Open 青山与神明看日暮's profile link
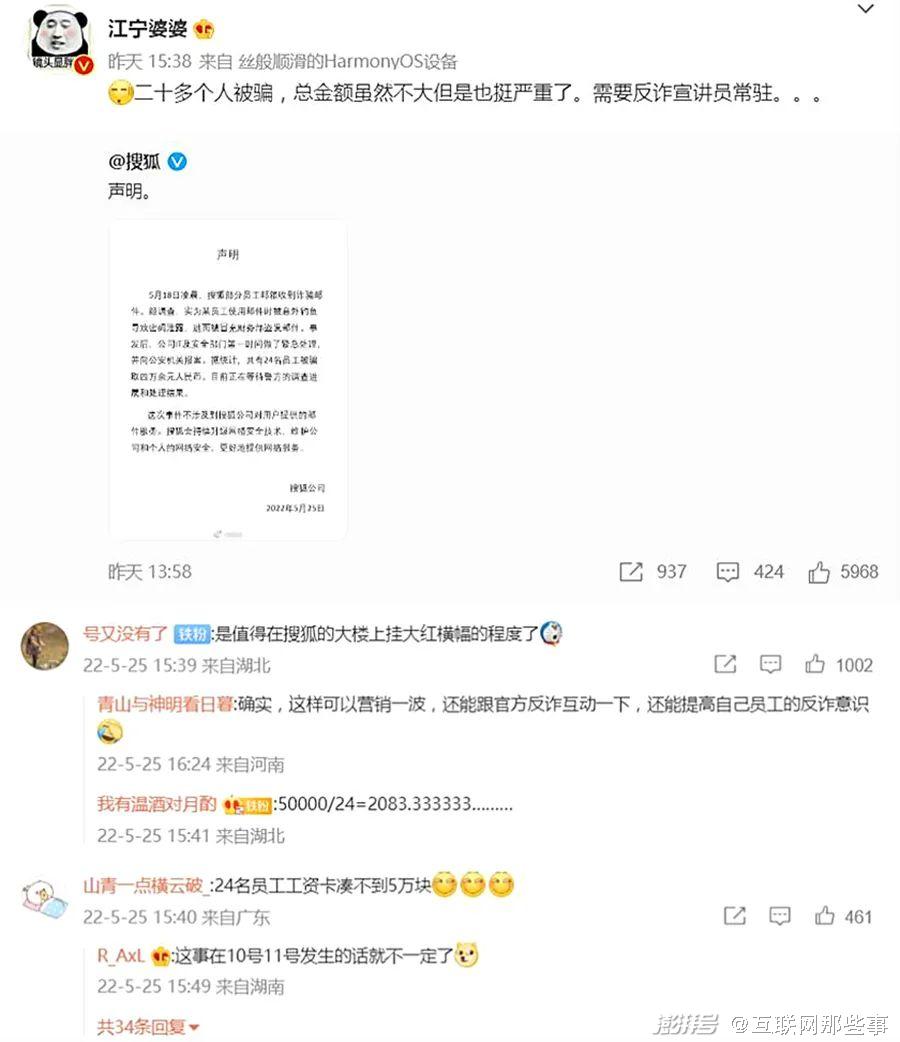900x1042 pixels. tap(165, 704)
